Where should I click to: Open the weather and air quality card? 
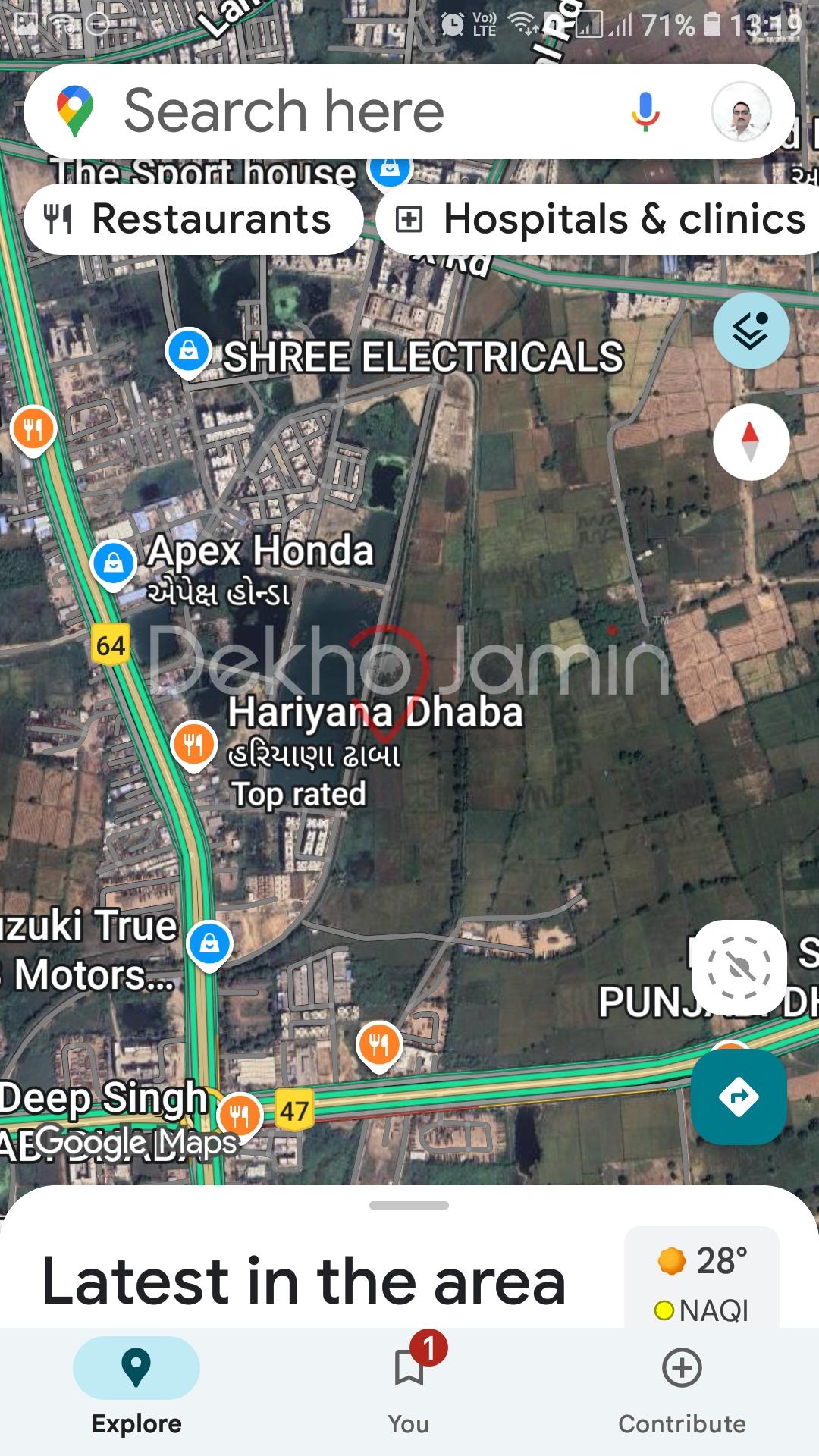tap(701, 1280)
